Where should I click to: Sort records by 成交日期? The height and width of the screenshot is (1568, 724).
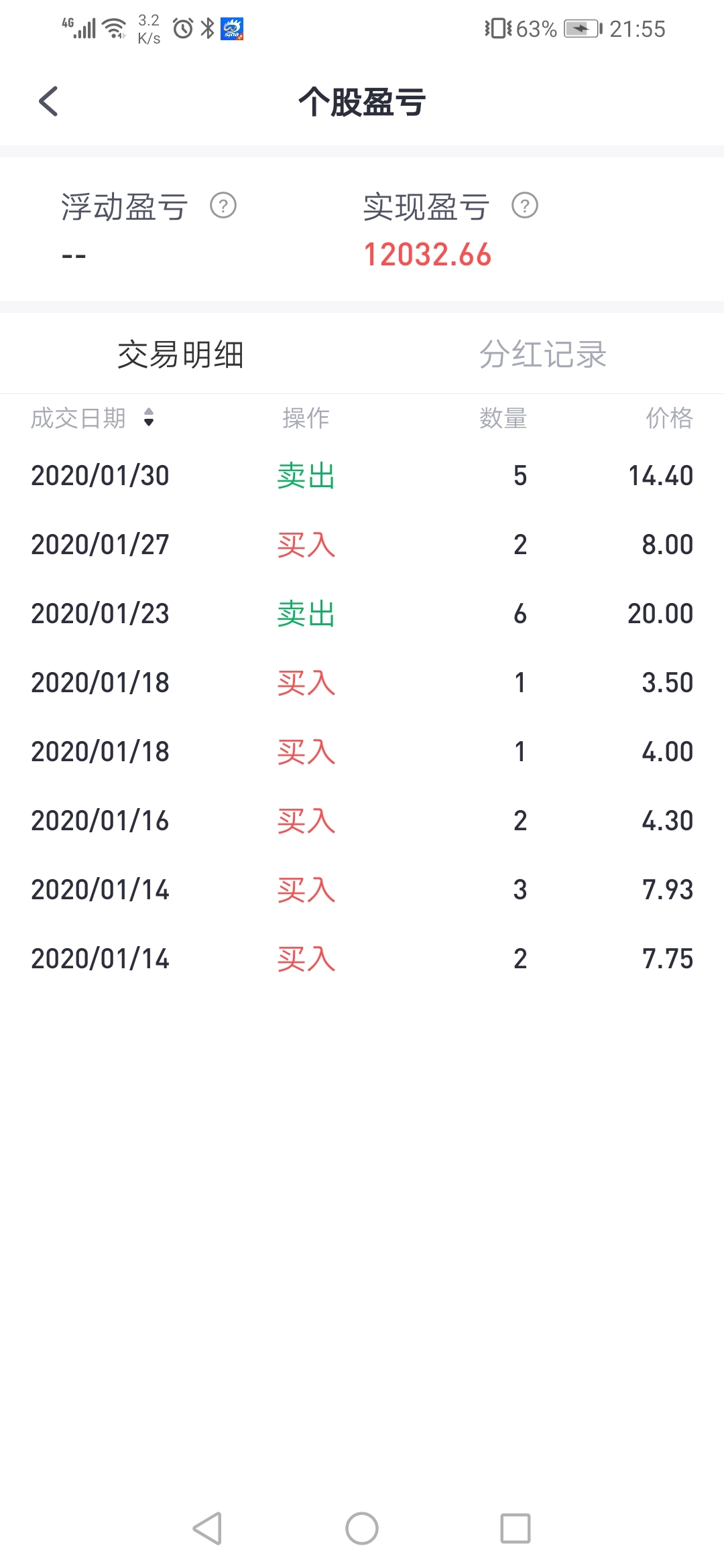(x=93, y=418)
